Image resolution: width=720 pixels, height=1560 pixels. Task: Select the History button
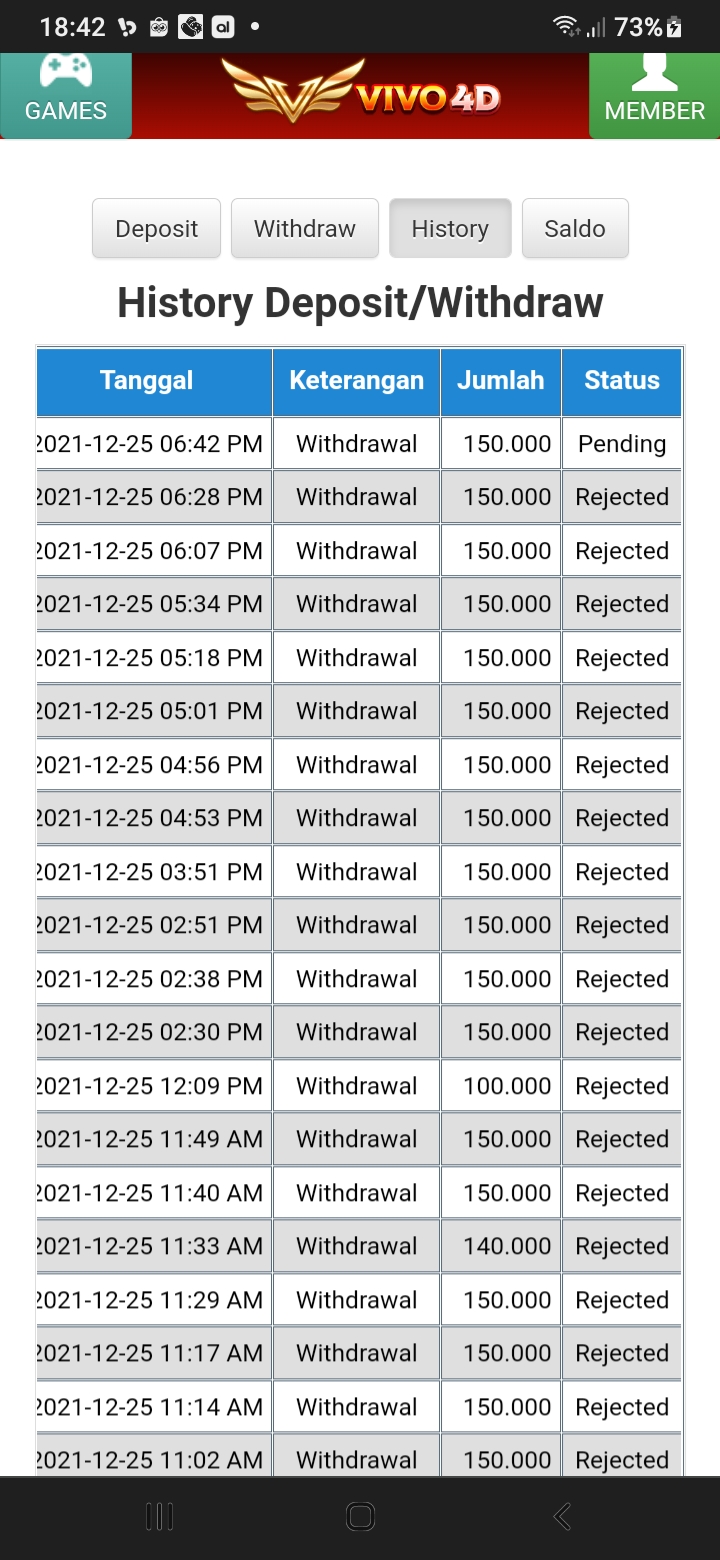click(x=450, y=229)
